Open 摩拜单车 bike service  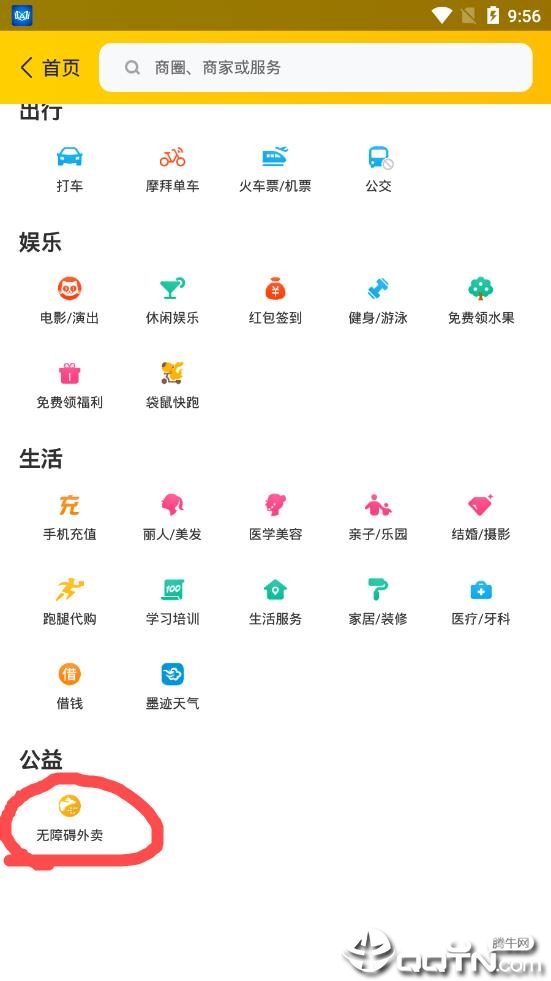click(172, 170)
